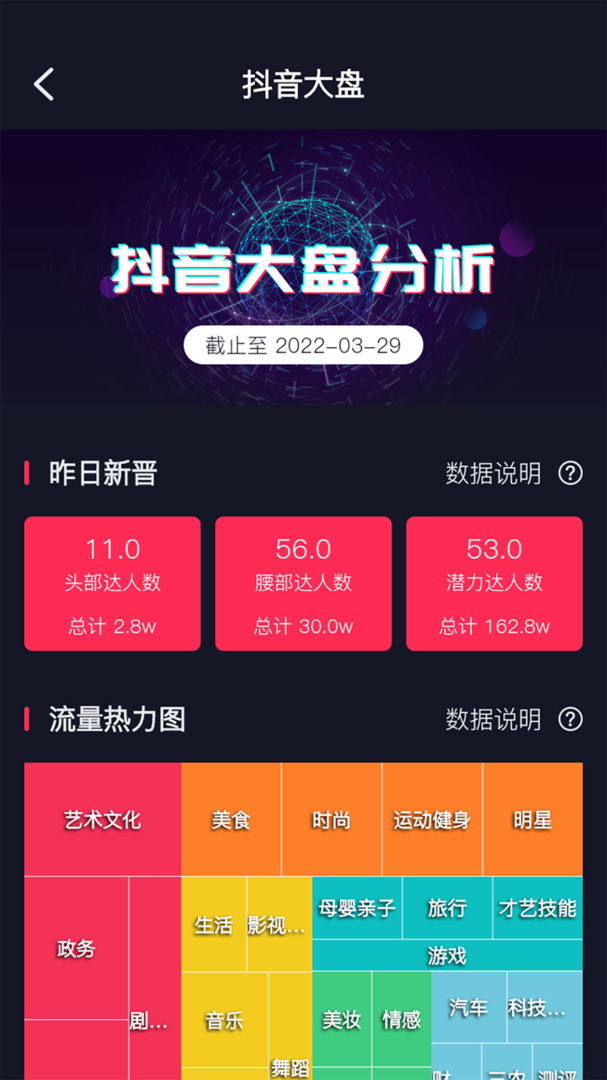The height and width of the screenshot is (1080, 607).
Task: Open the 旅行 heatmap block
Action: pyautogui.click(x=447, y=908)
